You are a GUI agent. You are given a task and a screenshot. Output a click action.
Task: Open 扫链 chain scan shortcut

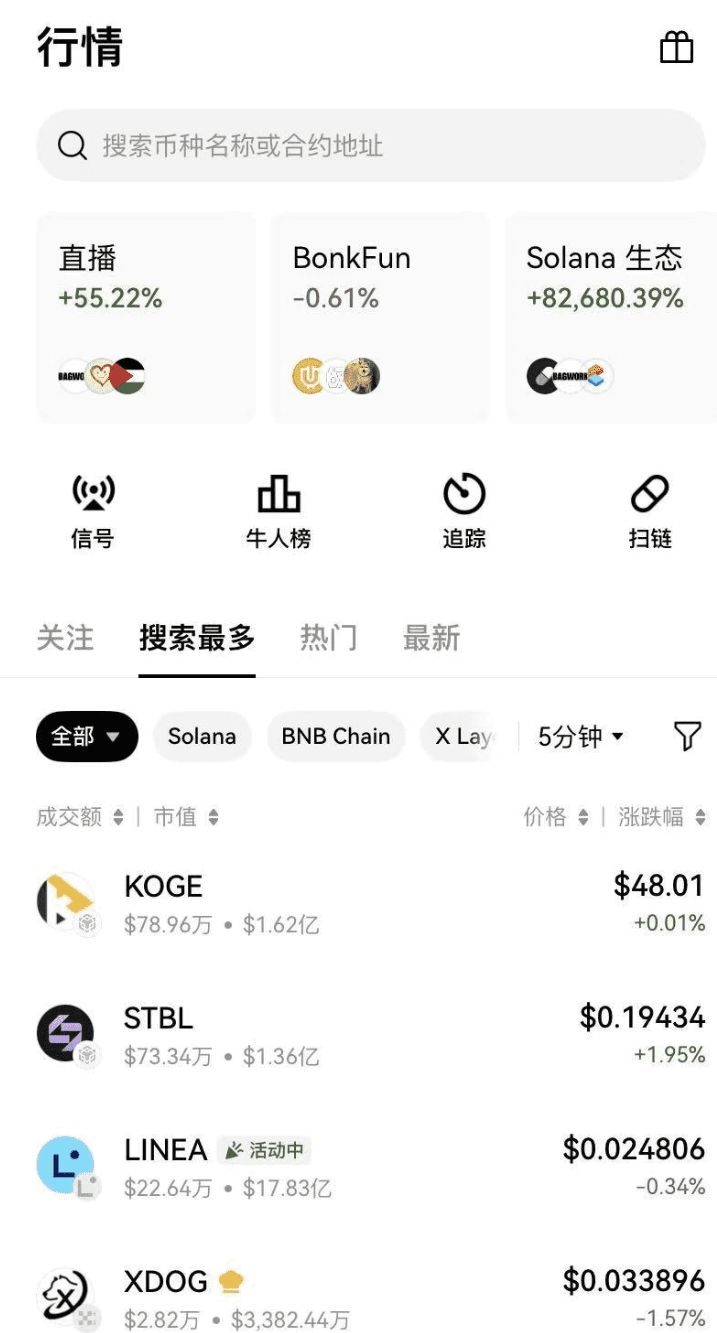point(650,512)
